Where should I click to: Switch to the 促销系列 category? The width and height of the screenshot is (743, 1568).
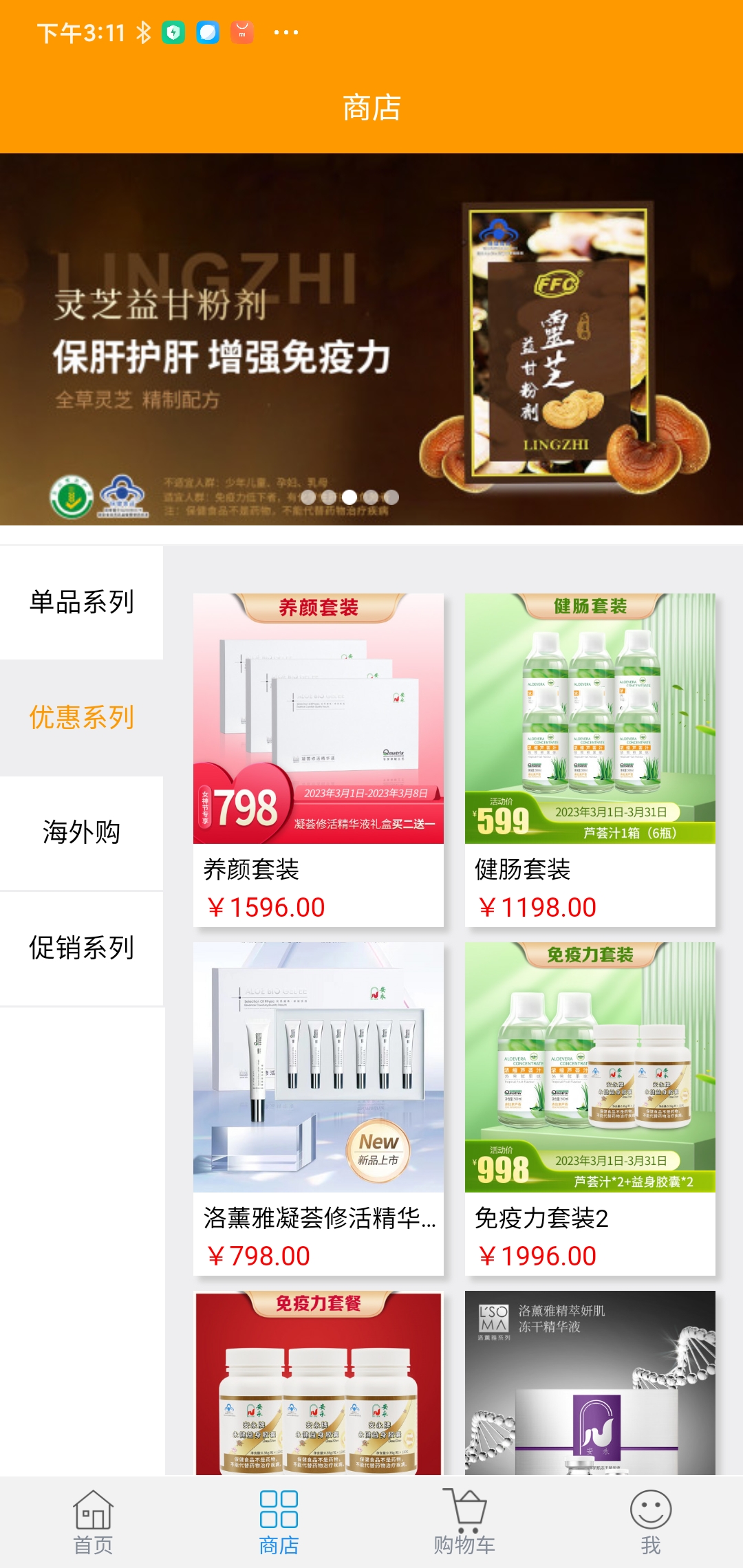point(81,948)
